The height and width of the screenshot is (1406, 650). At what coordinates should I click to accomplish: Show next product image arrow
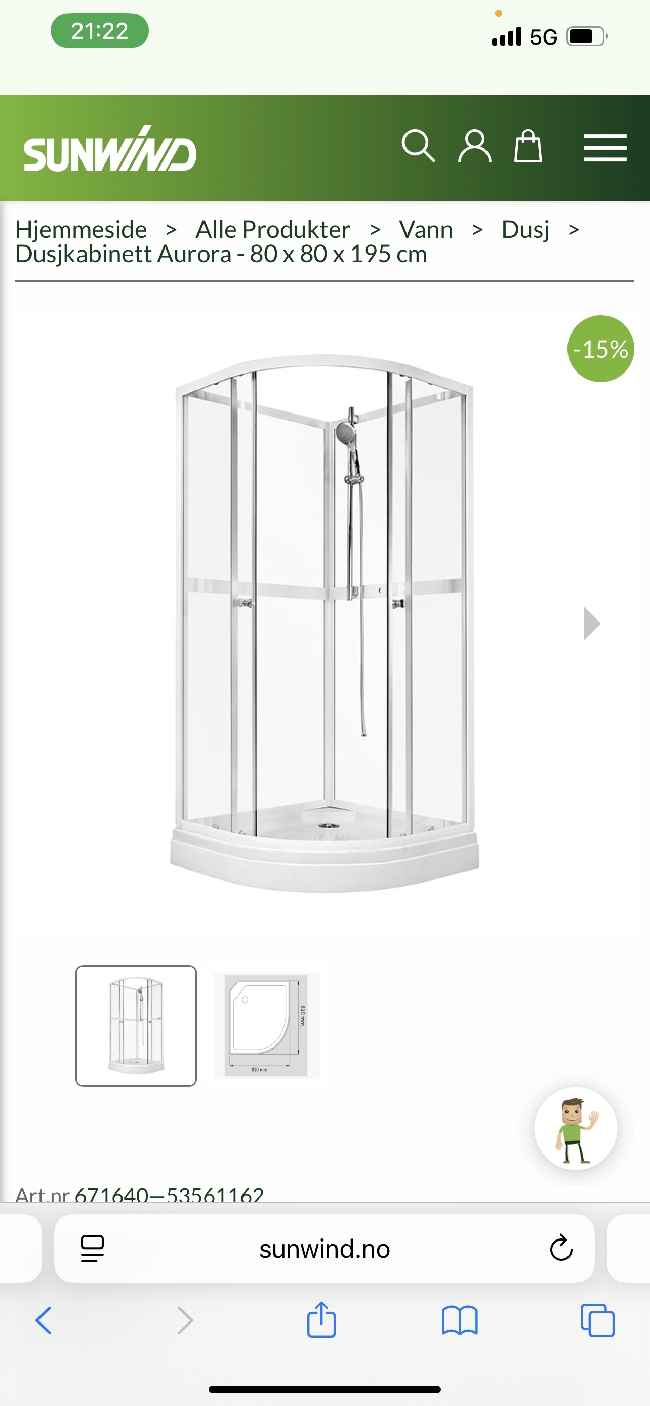pyautogui.click(x=592, y=624)
